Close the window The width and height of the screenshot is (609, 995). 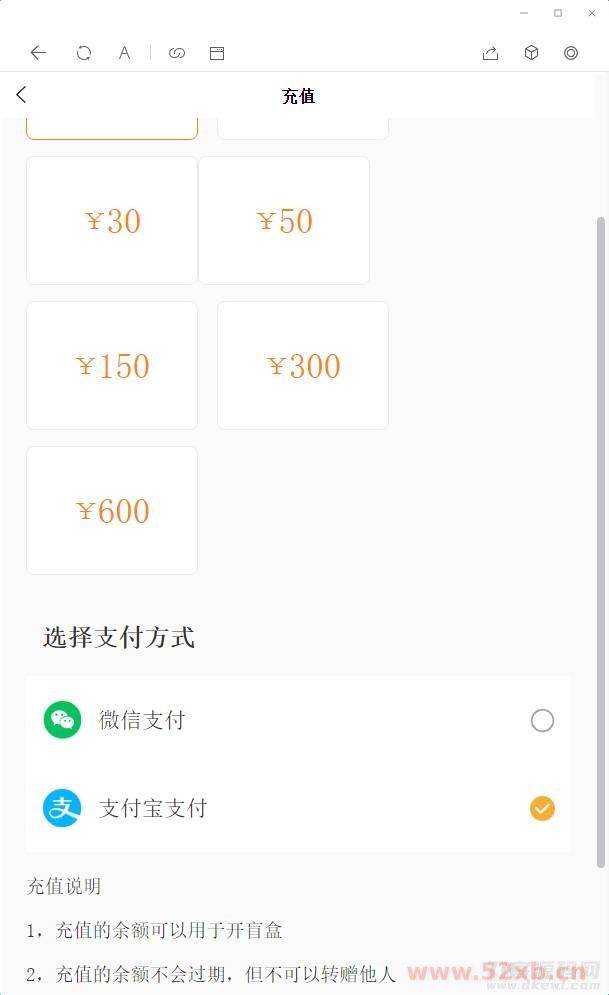[x=590, y=13]
